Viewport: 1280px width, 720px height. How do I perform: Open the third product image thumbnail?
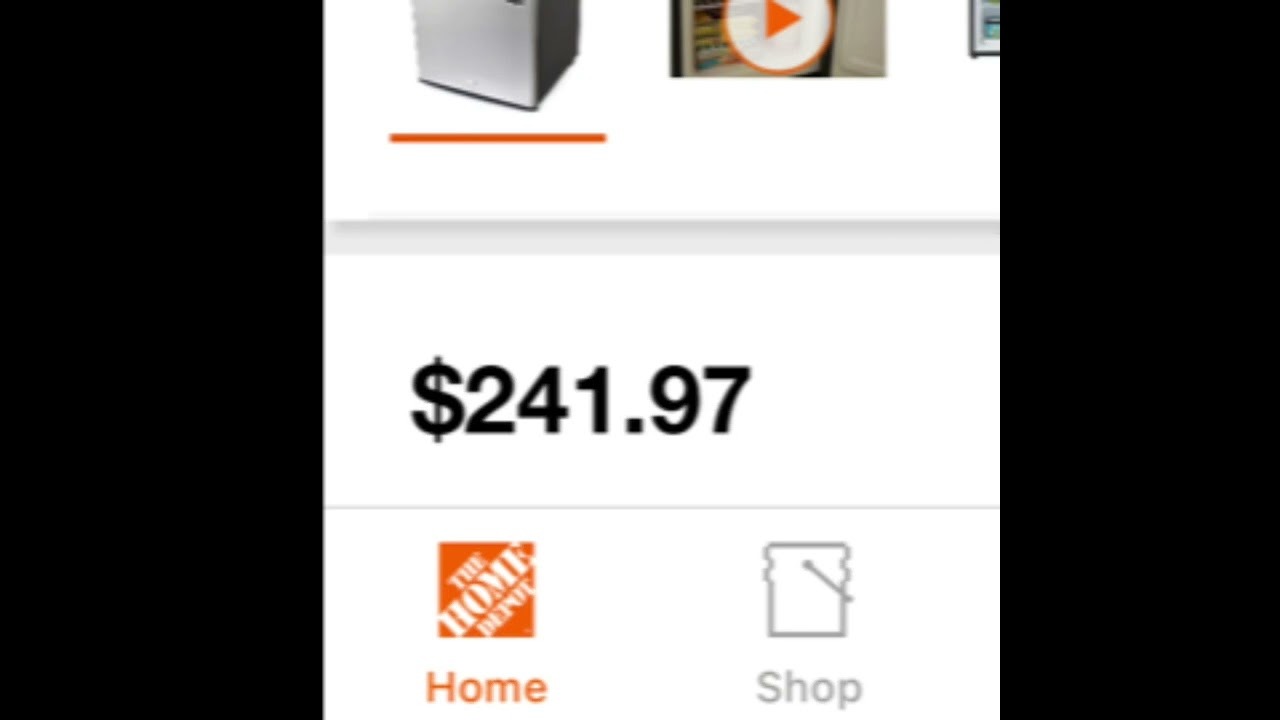pyautogui.click(x=984, y=30)
